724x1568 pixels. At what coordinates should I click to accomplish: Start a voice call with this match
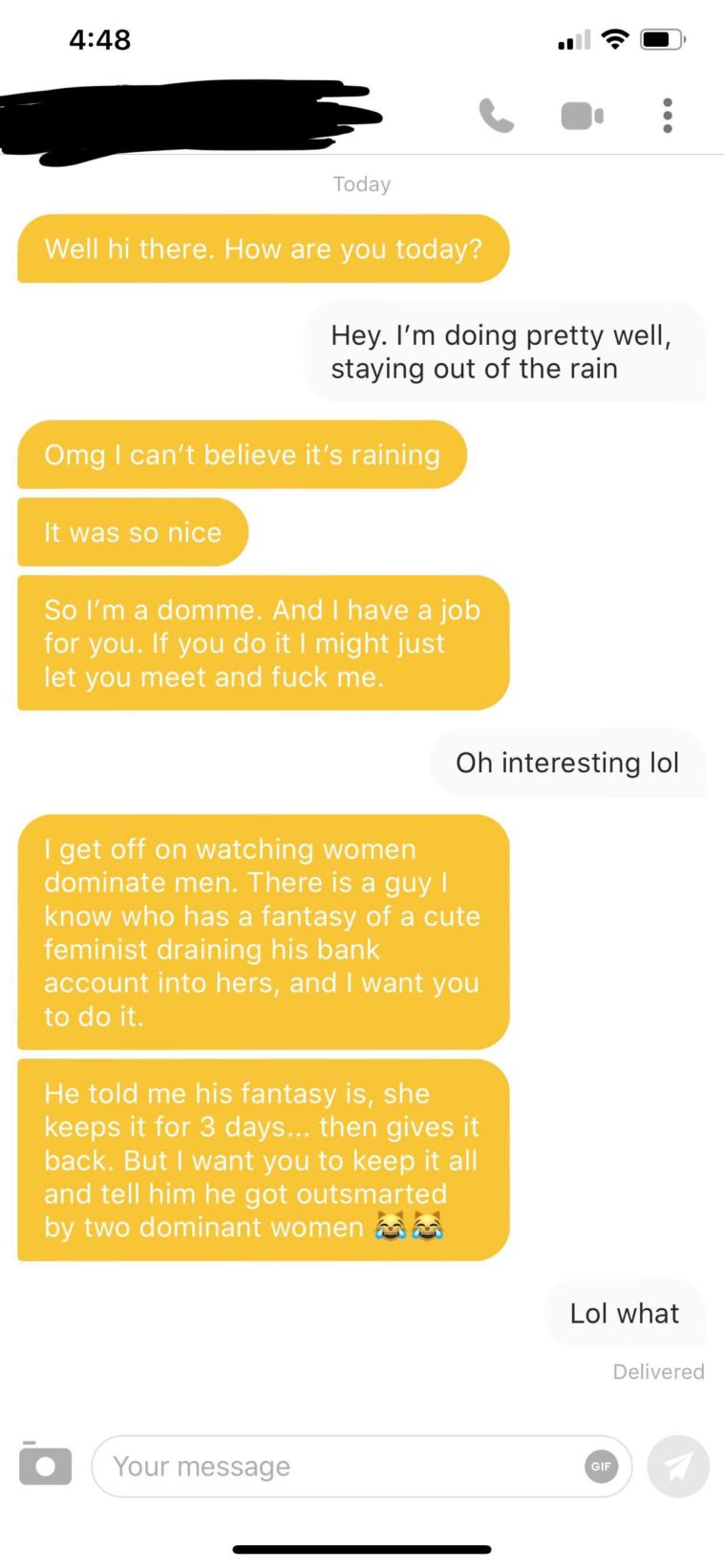pos(496,116)
